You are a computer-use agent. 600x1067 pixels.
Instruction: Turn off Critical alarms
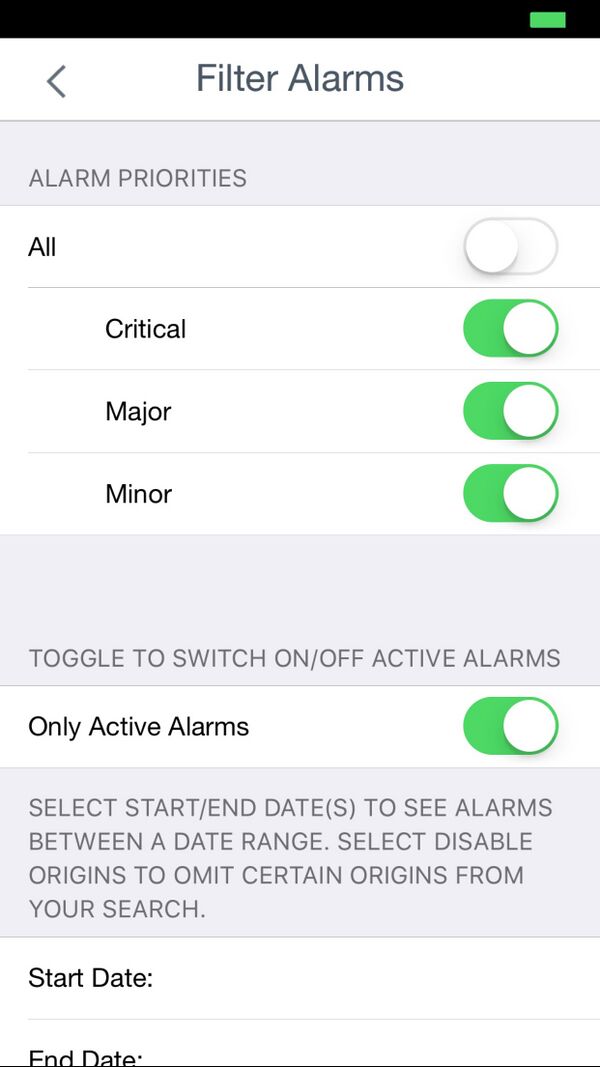[510, 329]
